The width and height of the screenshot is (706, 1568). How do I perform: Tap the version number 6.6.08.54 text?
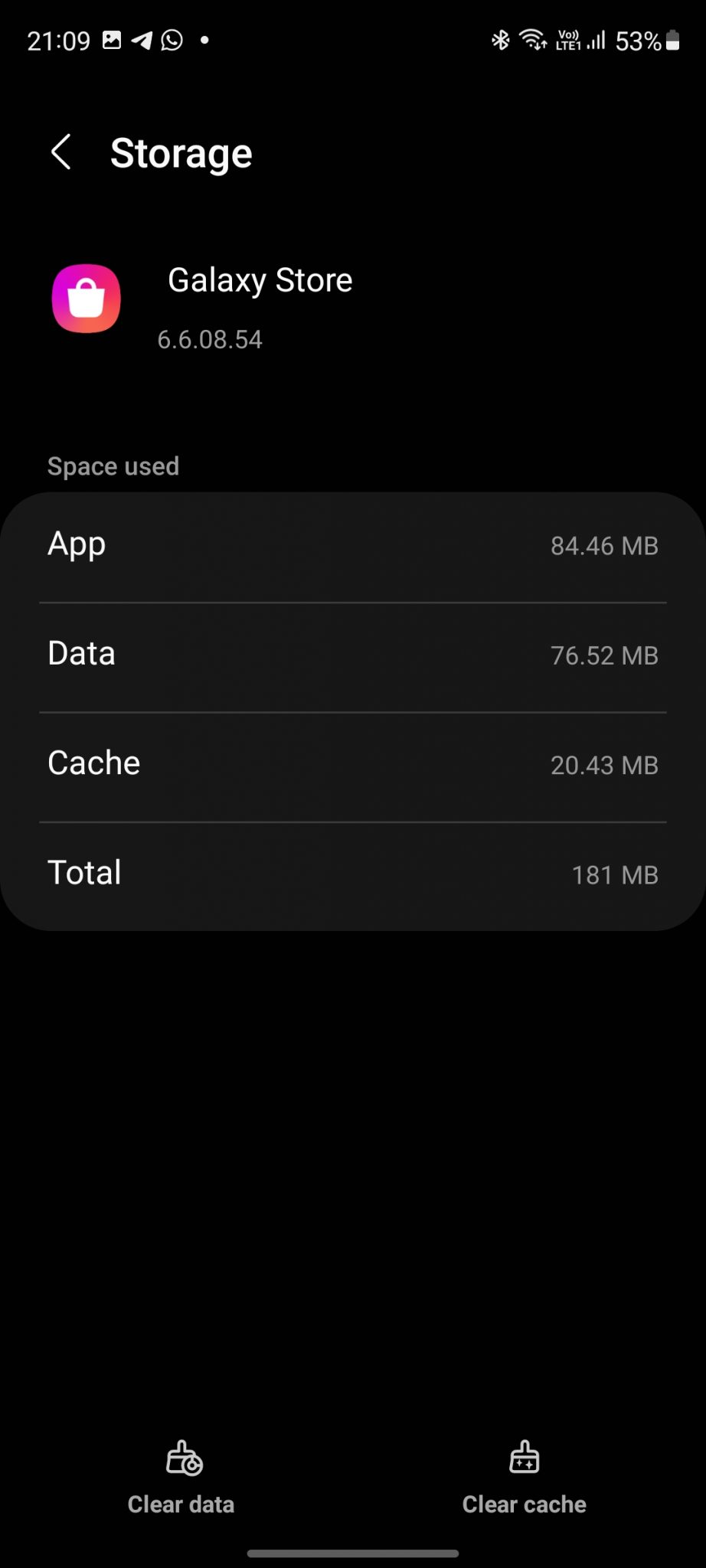pos(210,339)
